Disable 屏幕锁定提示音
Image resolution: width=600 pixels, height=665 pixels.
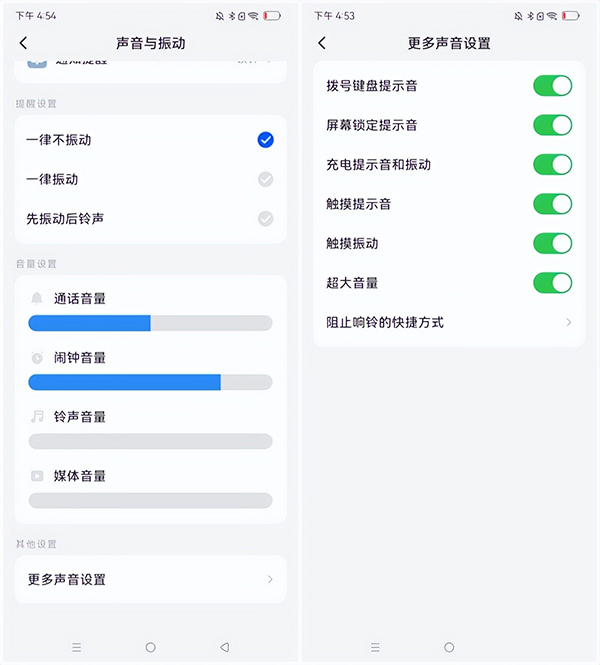[x=552, y=125]
